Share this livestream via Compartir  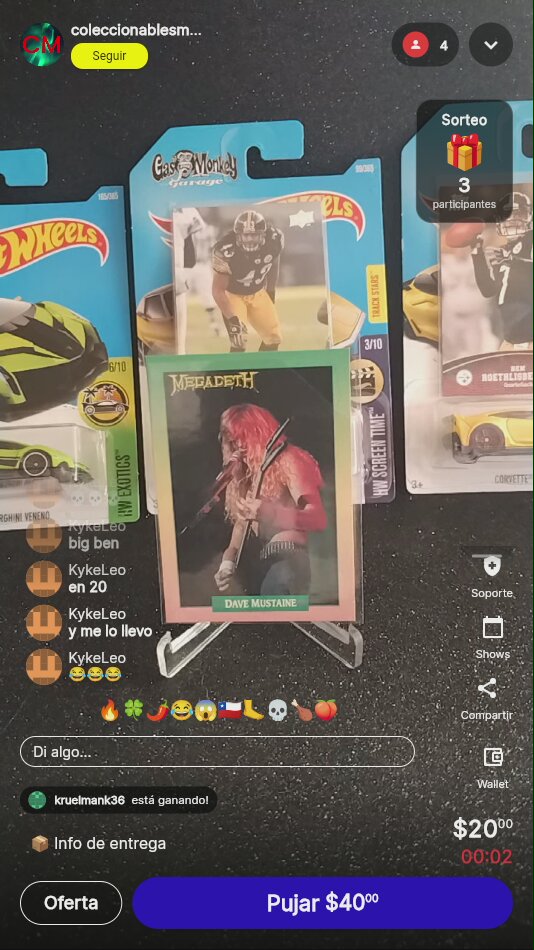[x=487, y=699]
